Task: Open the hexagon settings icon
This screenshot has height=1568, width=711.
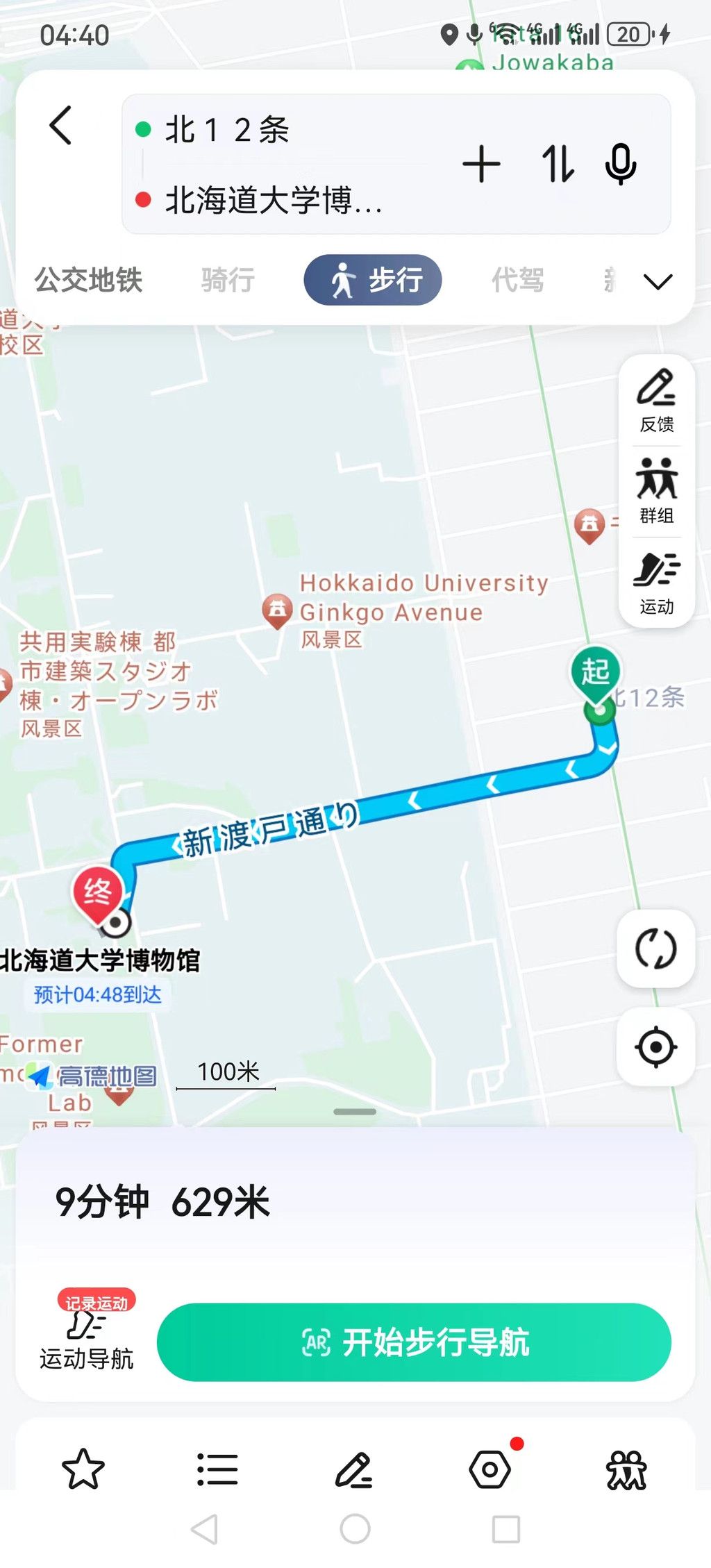Action: 490,1469
